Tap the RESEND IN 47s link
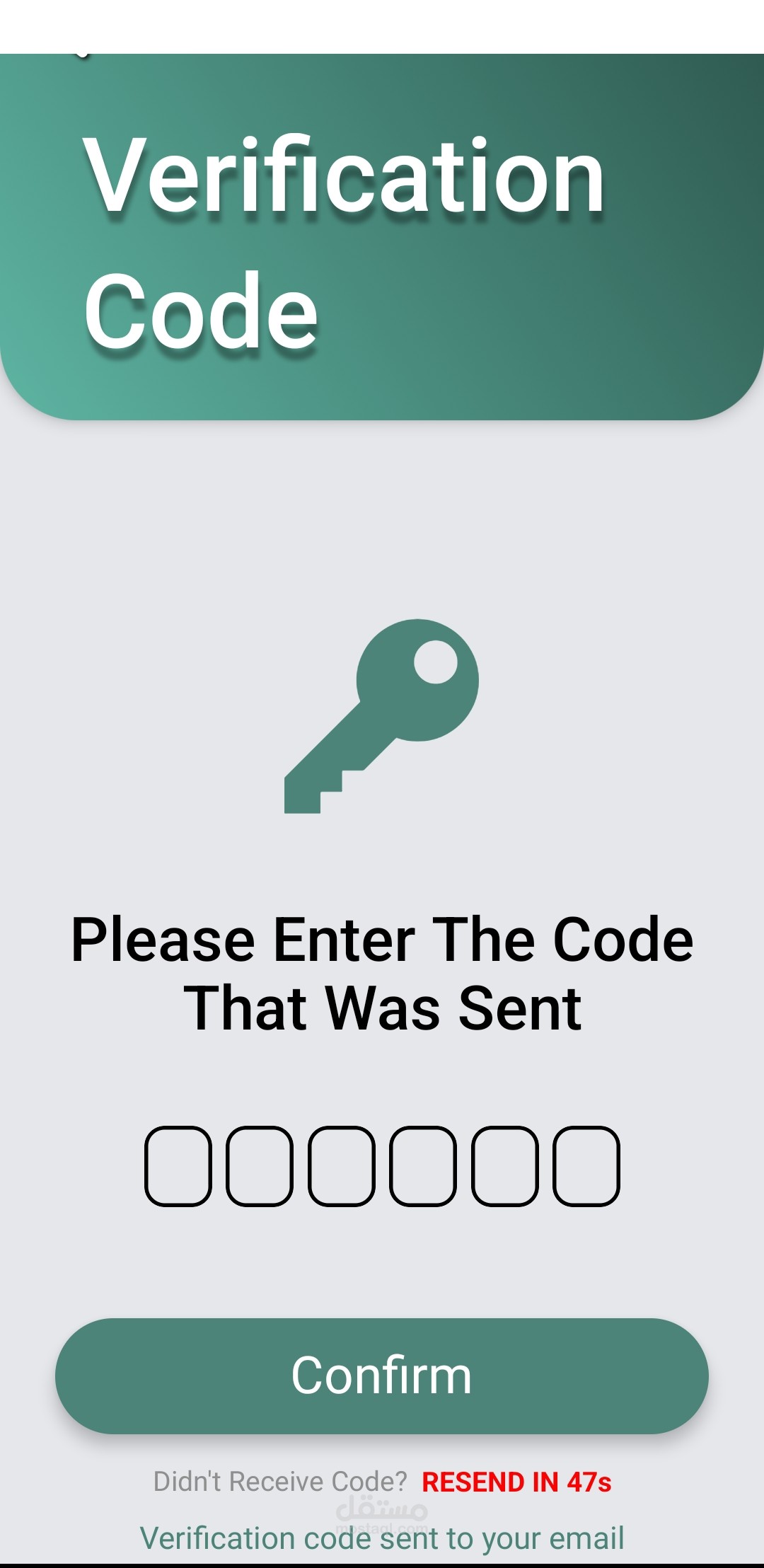The height and width of the screenshot is (1568, 764). click(x=516, y=1482)
